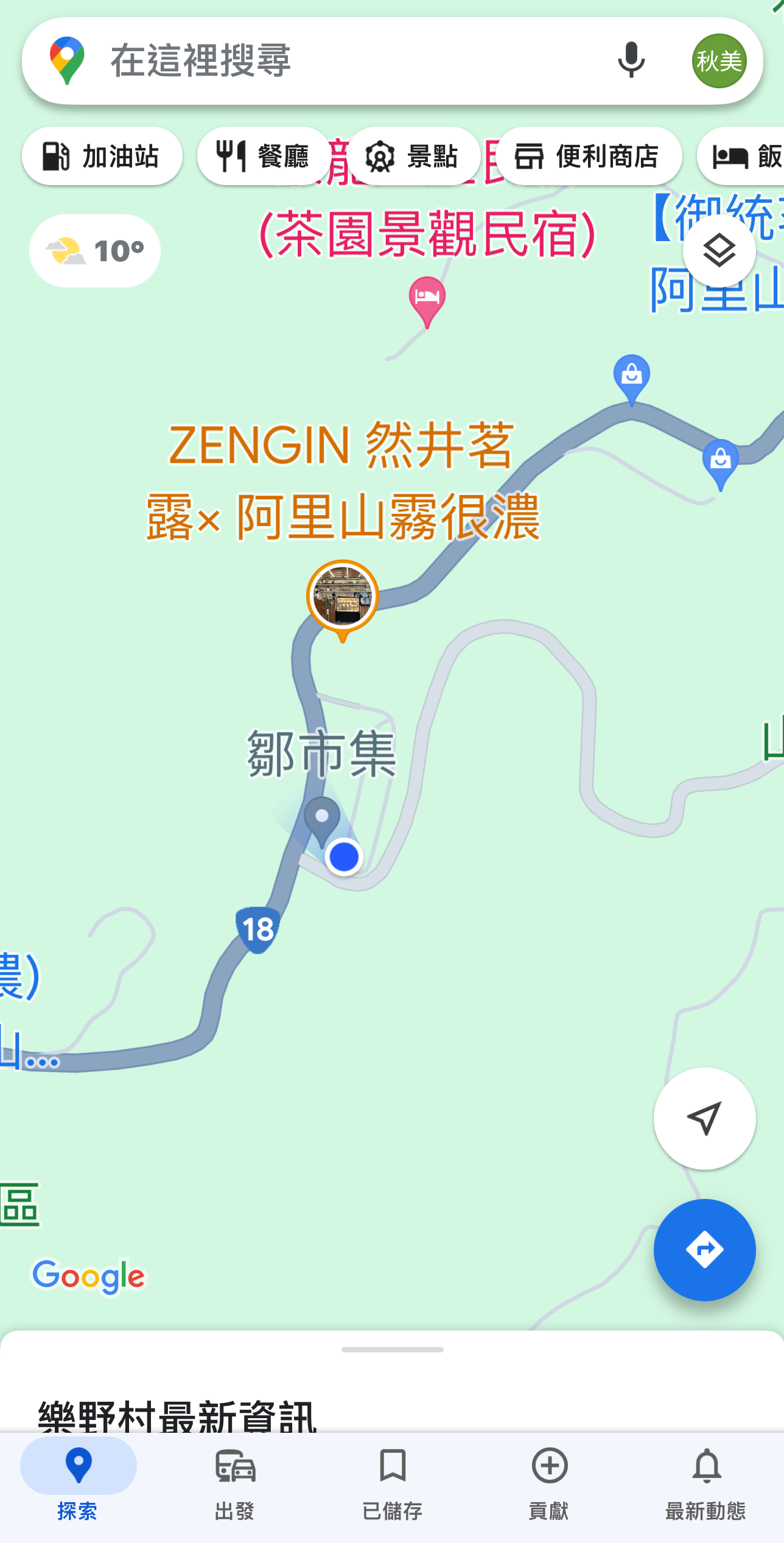Viewport: 784px width, 1543px height.
Task: Open the weather 10° widget
Action: click(95, 251)
